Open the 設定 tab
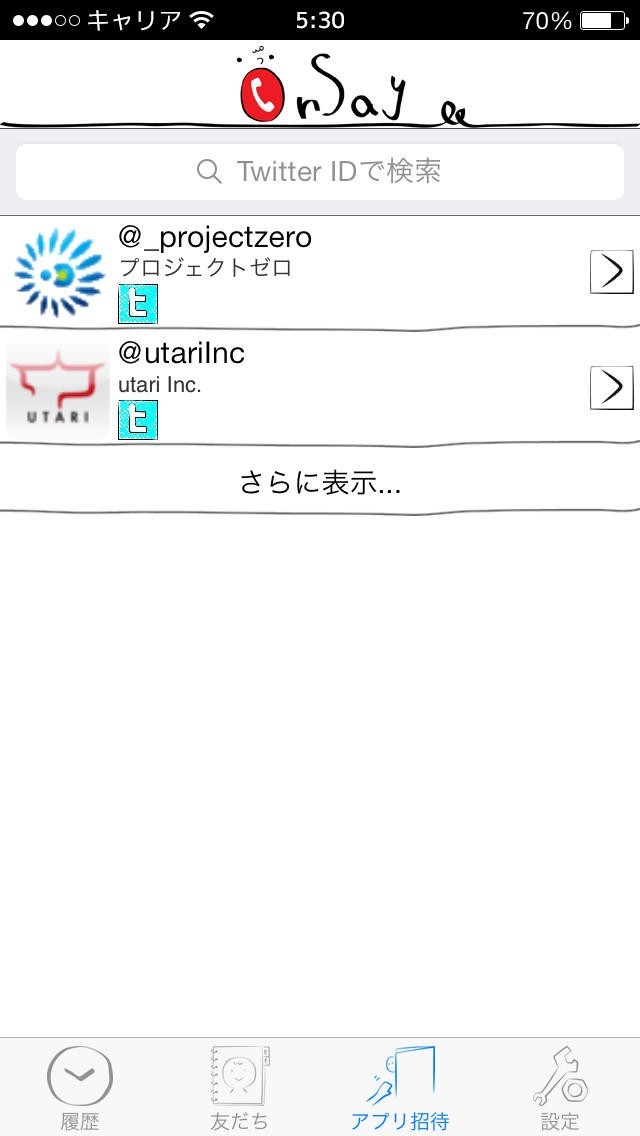640x1136 pixels. [x=560, y=1088]
